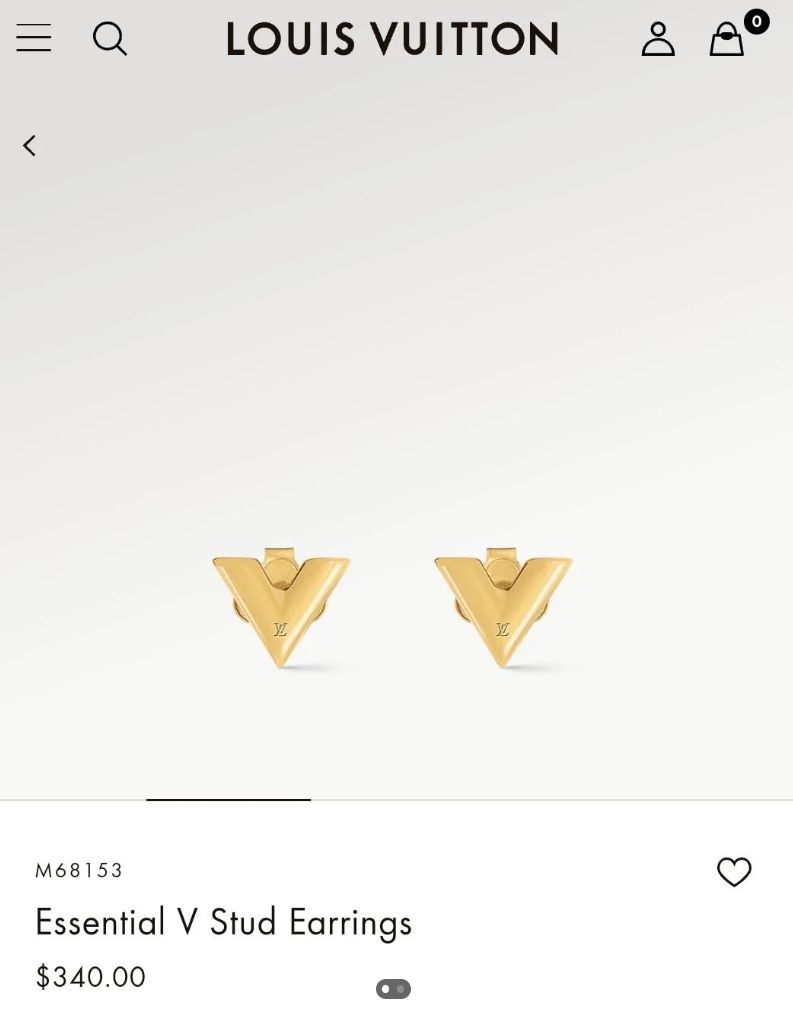
Task: Open the shopping bag
Action: point(728,39)
